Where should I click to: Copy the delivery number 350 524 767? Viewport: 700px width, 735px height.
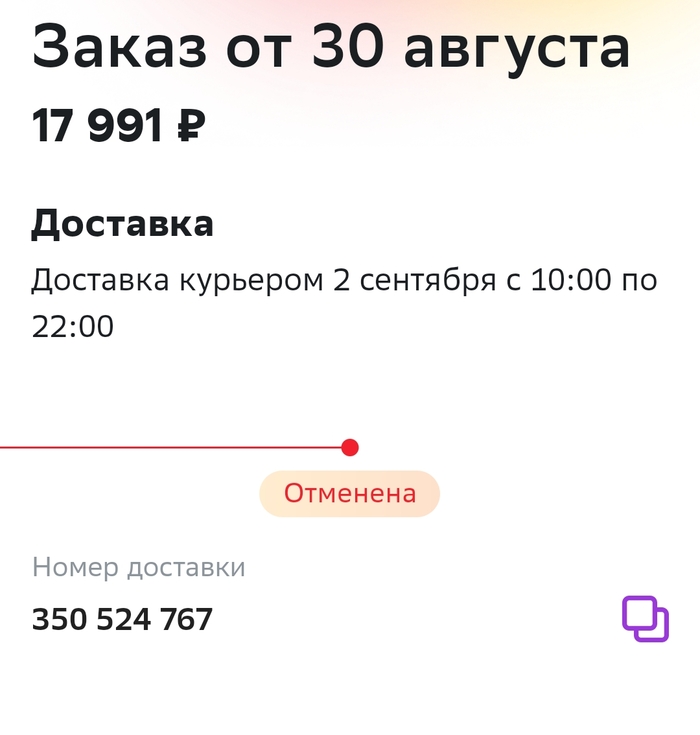645,619
